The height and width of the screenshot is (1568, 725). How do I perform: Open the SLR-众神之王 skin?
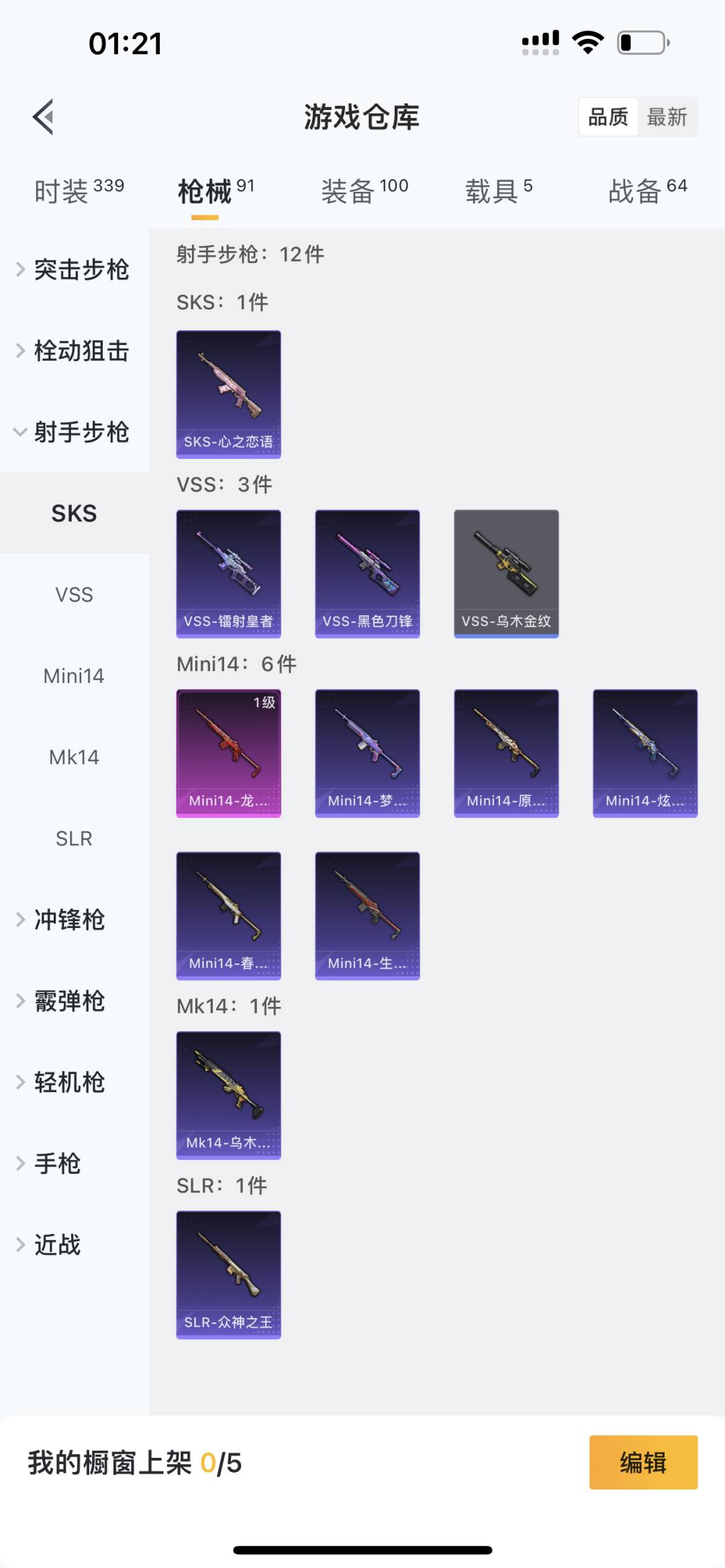pyautogui.click(x=228, y=1274)
